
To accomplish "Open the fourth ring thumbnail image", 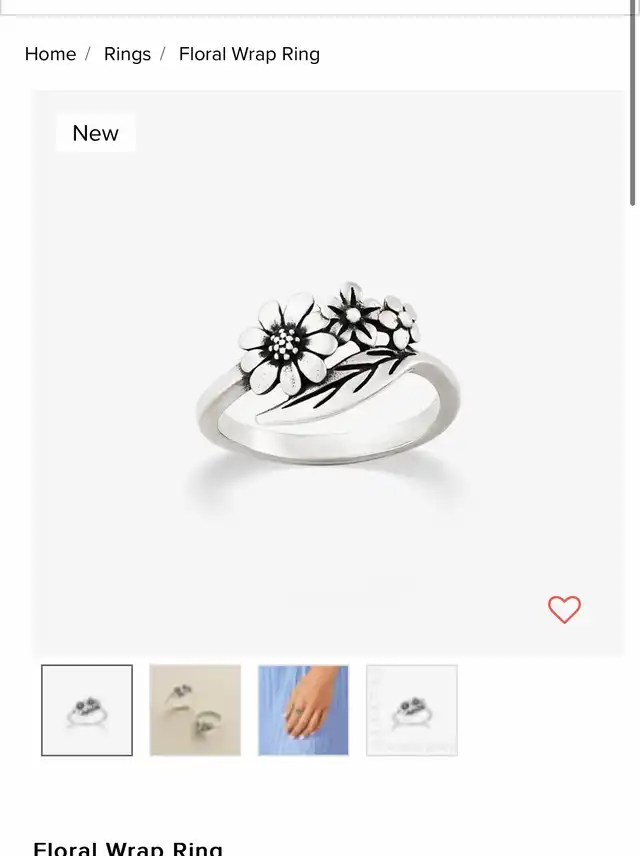I will 412,710.
